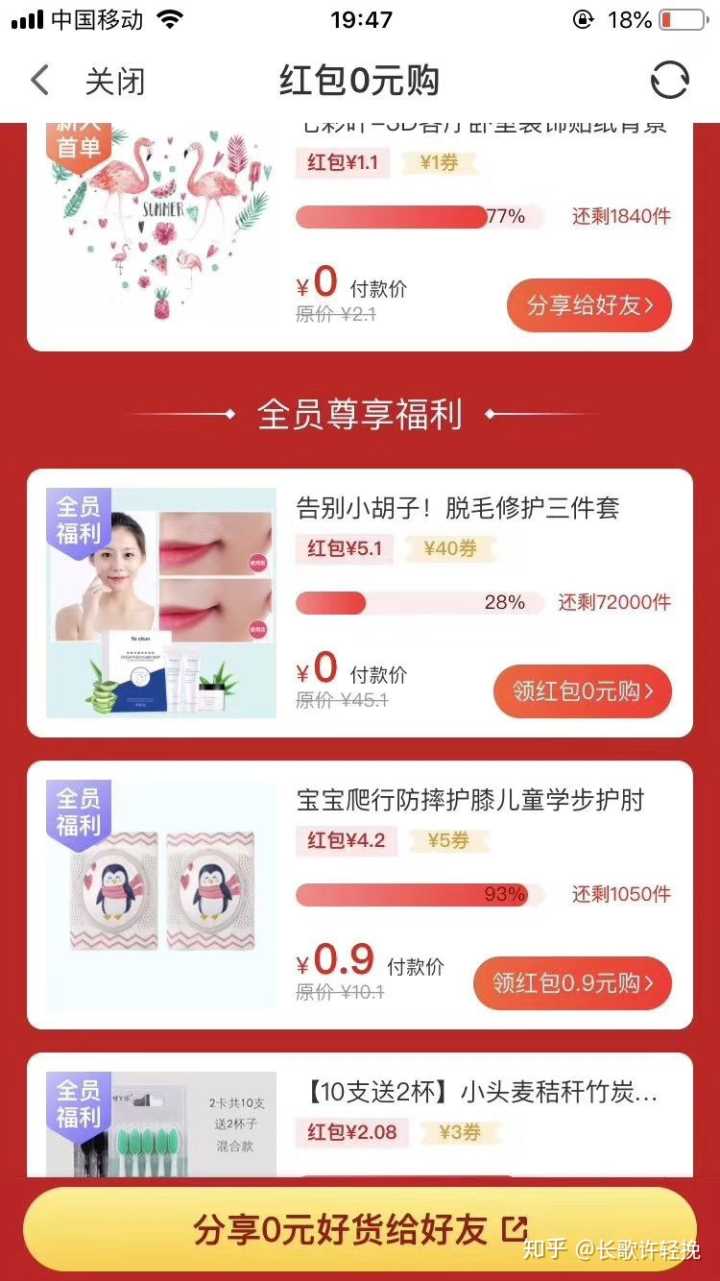Open the 小头麦秸秆竹炭 toothbrush product card
The height and width of the screenshot is (1281, 720).
tap(478, 1093)
